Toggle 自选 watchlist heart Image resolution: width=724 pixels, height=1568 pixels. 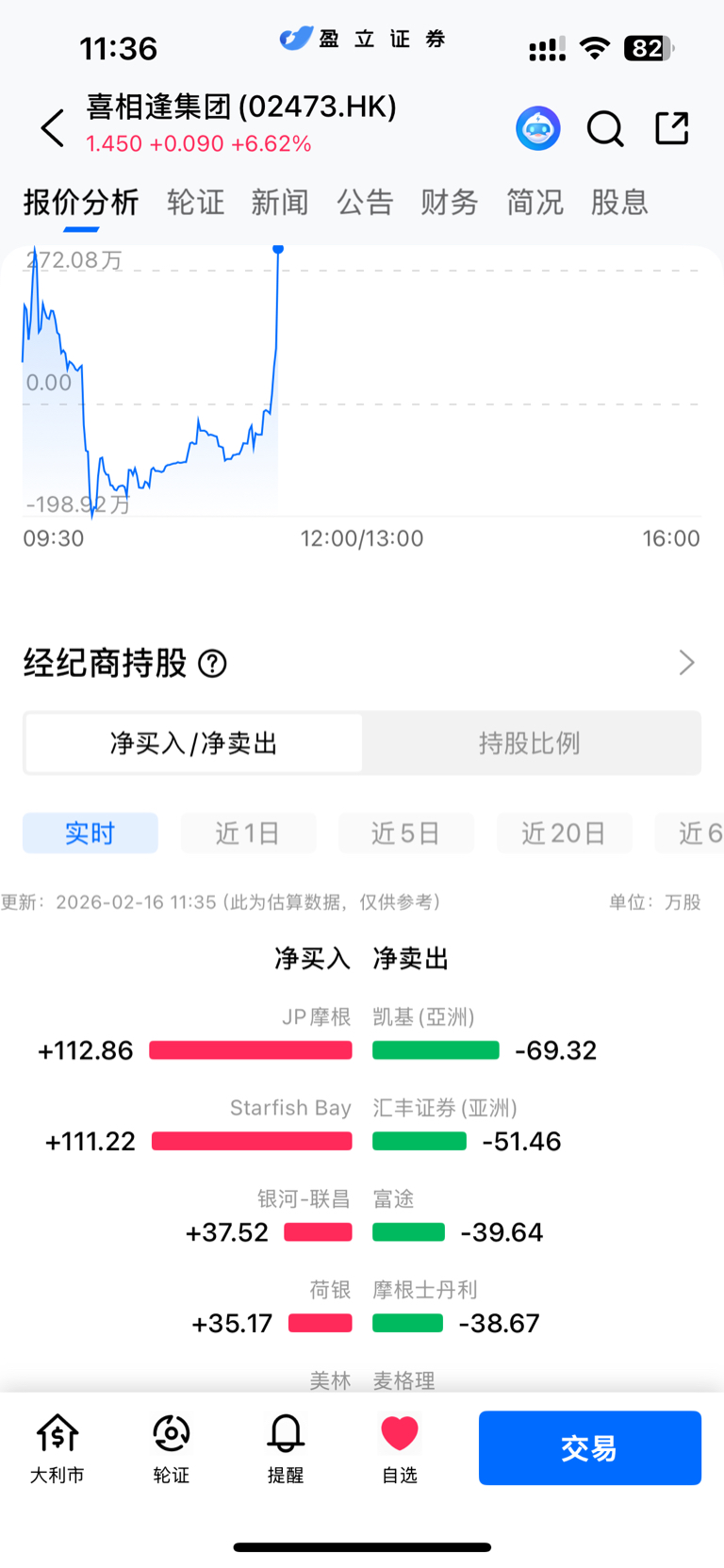(400, 1449)
